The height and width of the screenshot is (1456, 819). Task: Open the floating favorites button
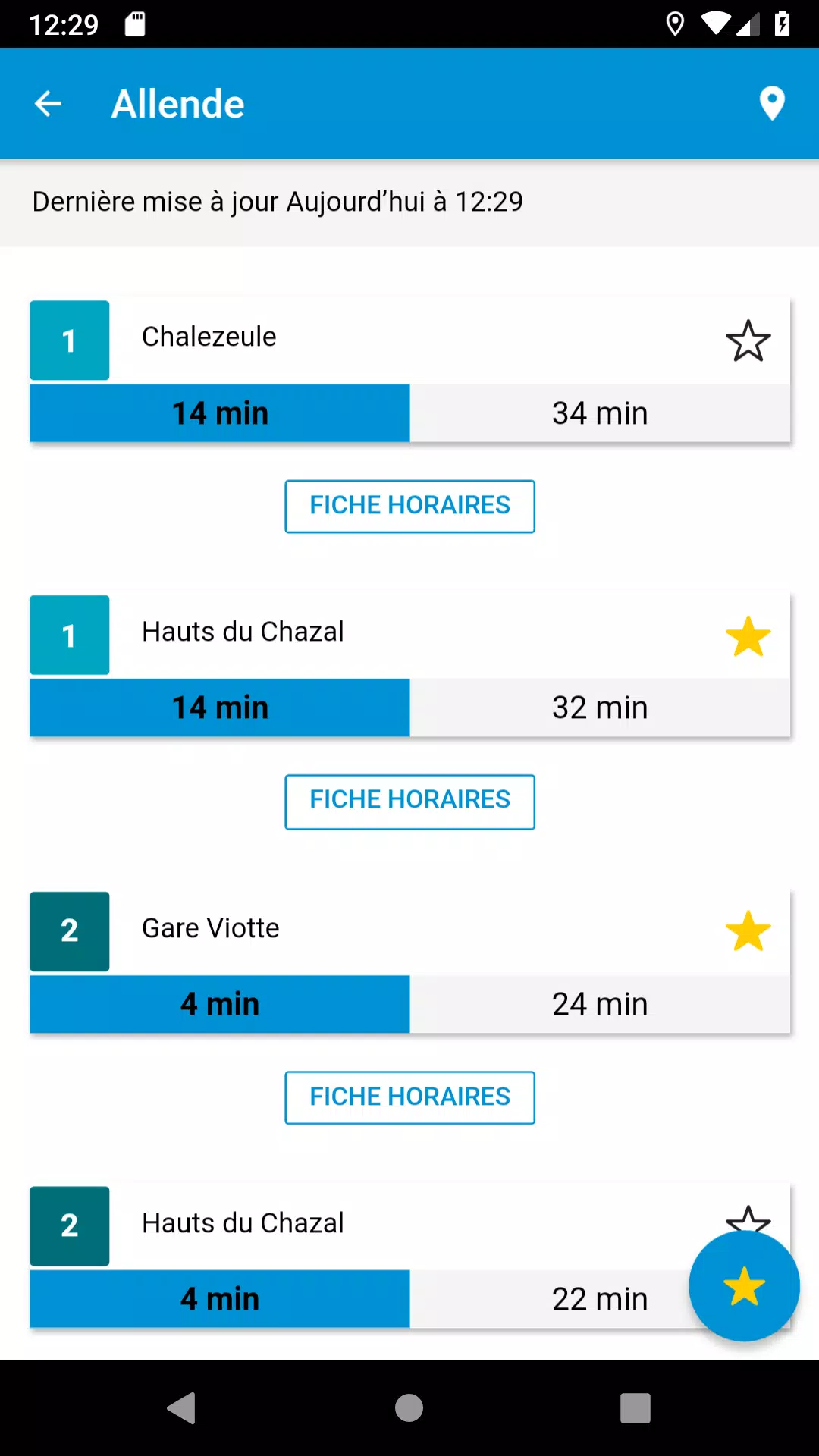(744, 1286)
